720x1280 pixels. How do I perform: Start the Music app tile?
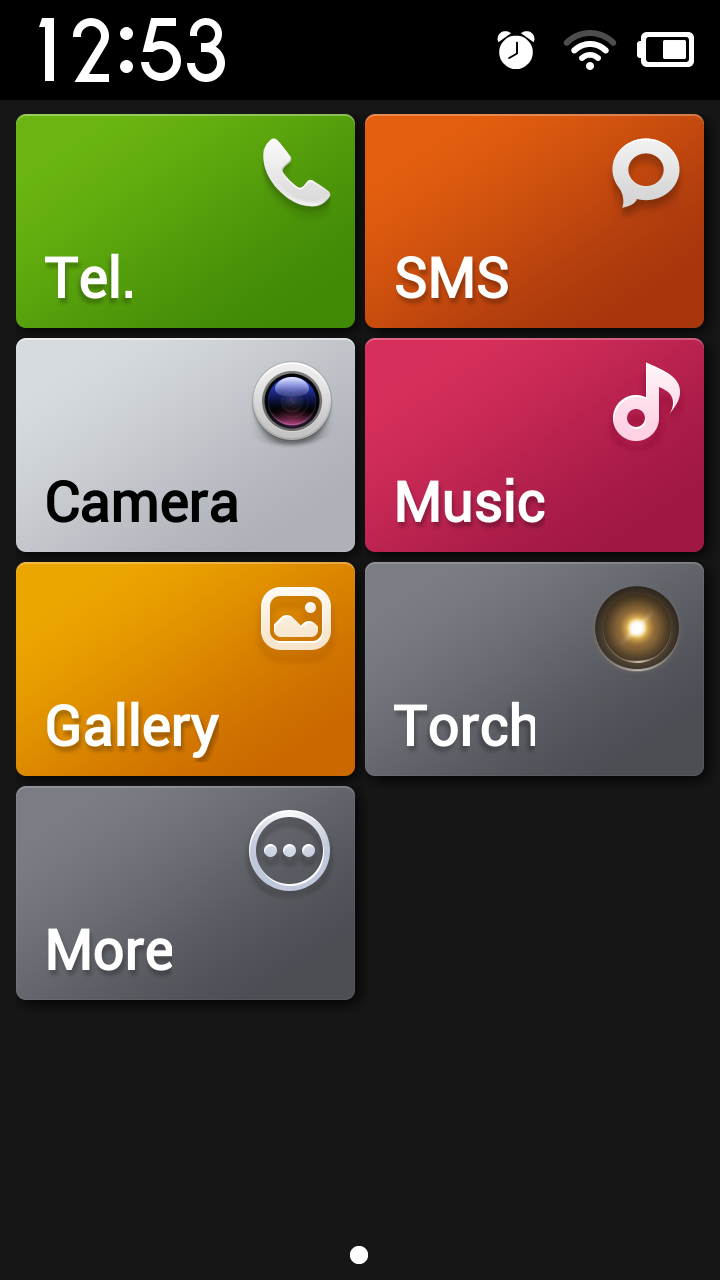pyautogui.click(x=534, y=445)
